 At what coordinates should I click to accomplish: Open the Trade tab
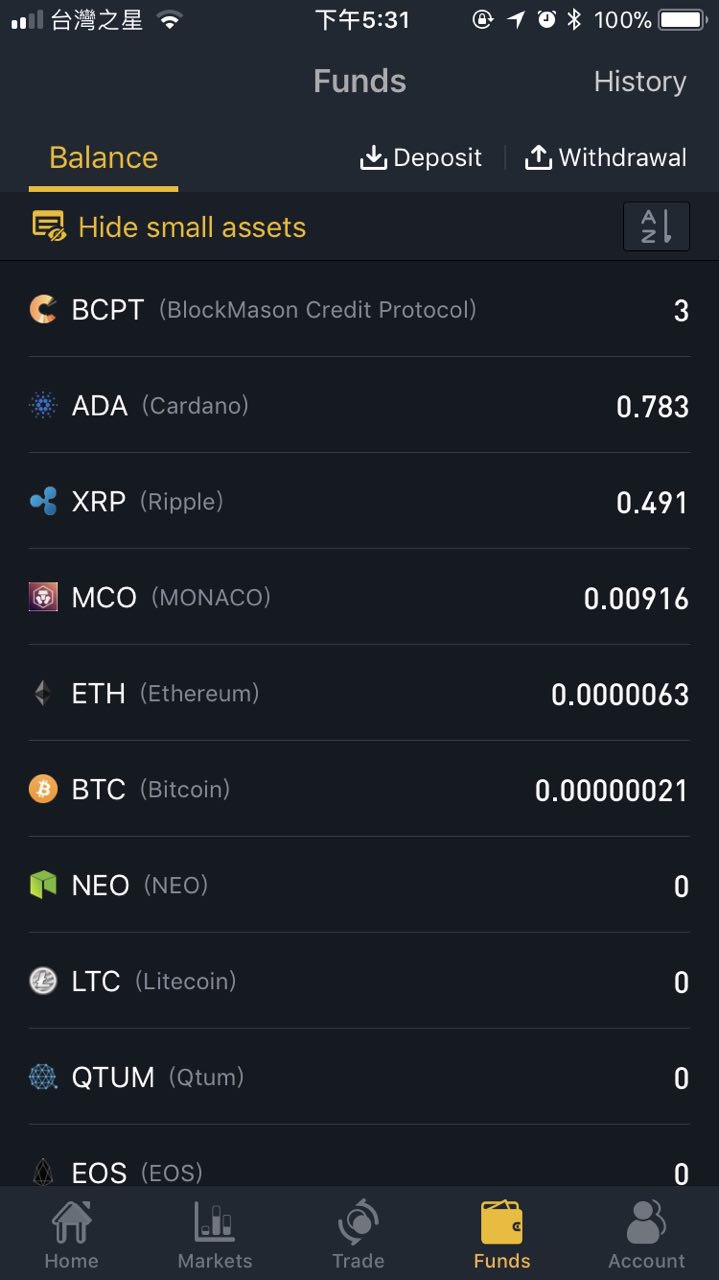(358, 1235)
